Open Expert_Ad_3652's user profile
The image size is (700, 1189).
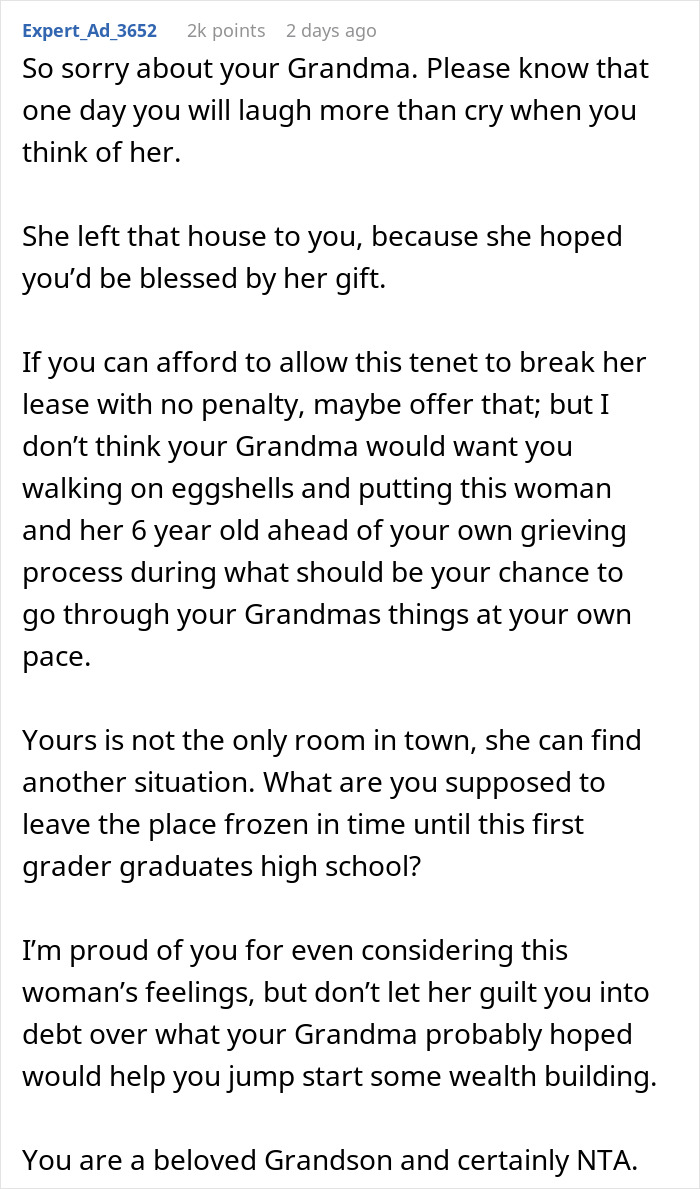point(90,30)
